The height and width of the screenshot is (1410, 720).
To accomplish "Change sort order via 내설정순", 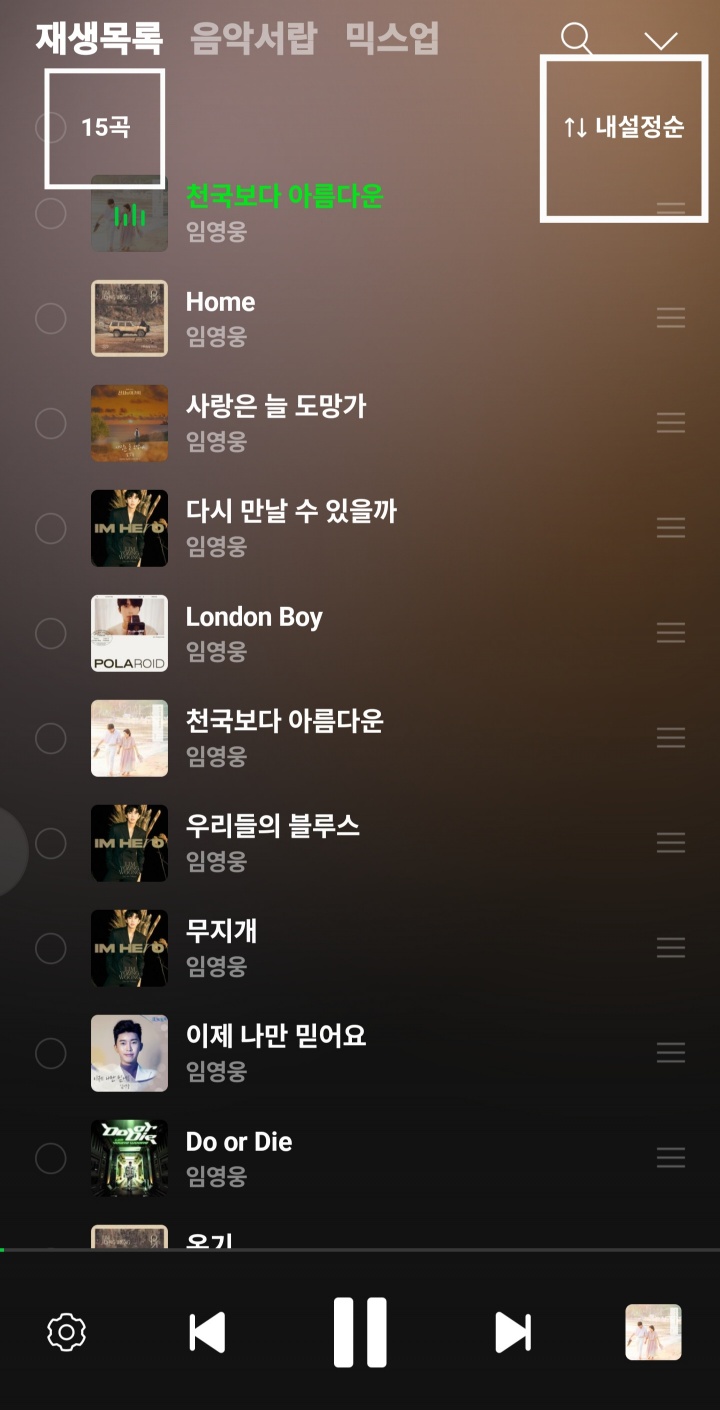I will tap(624, 127).
